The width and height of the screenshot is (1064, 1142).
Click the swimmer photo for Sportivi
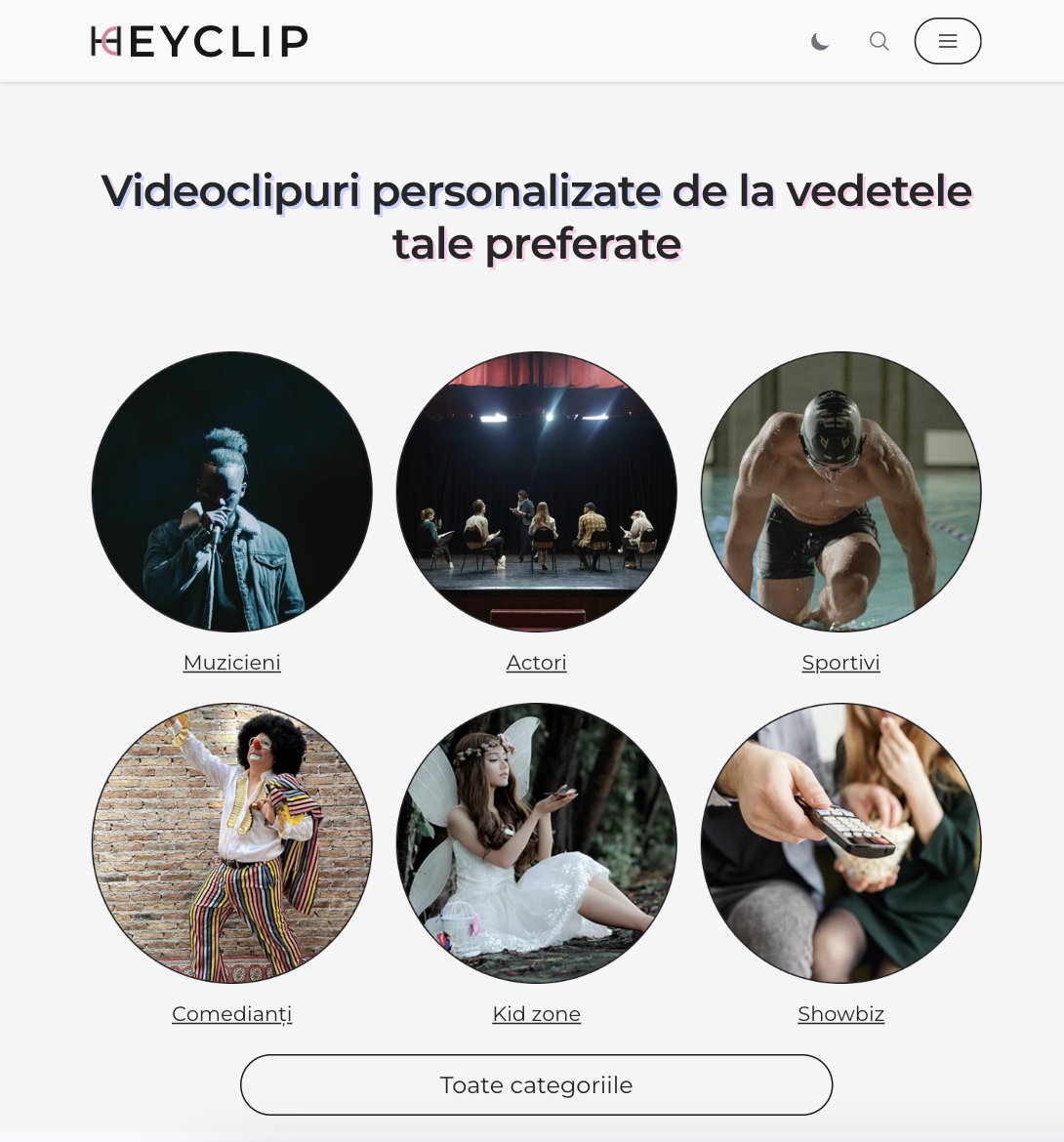(x=840, y=491)
